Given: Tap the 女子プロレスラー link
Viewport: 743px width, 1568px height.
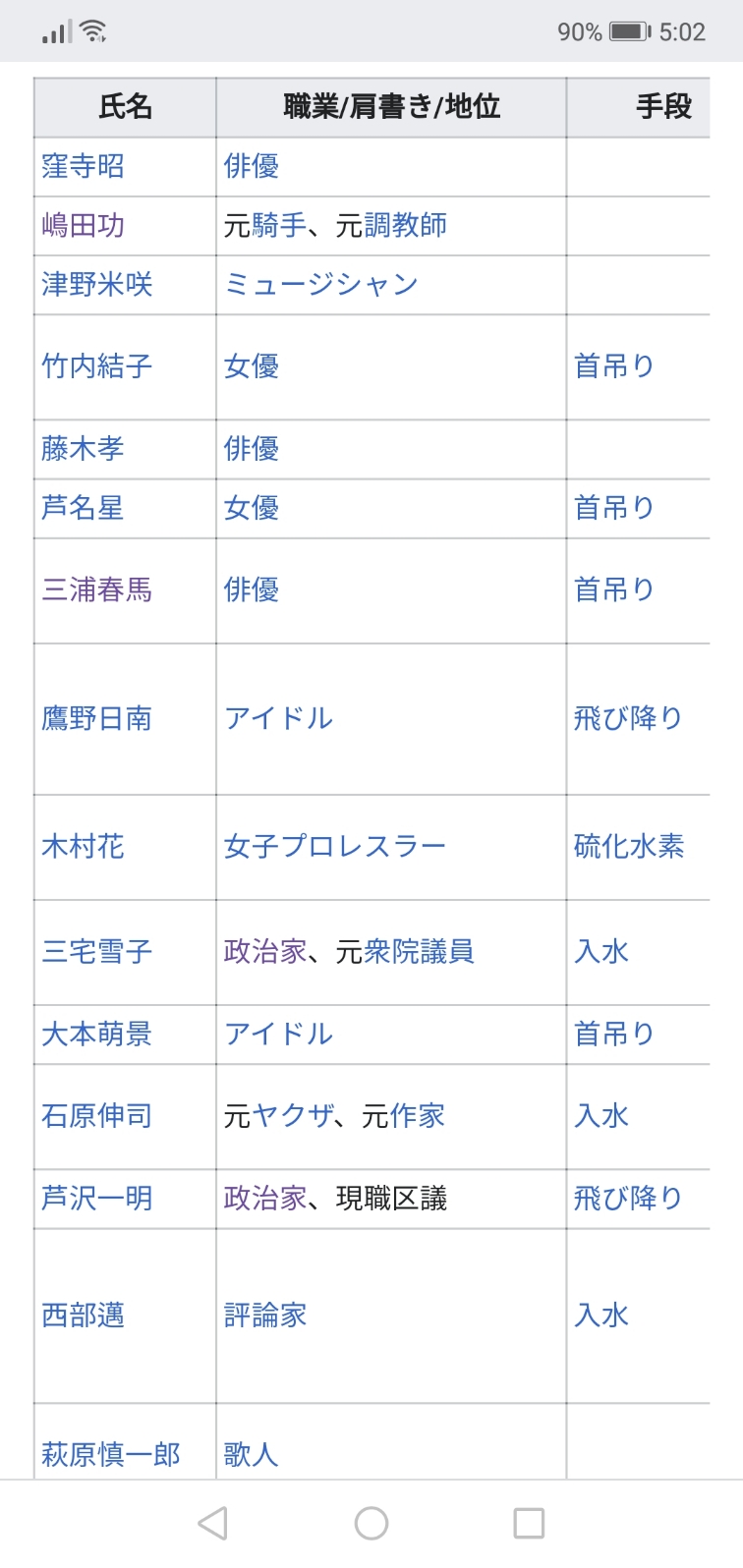Looking at the screenshot, I should [334, 846].
